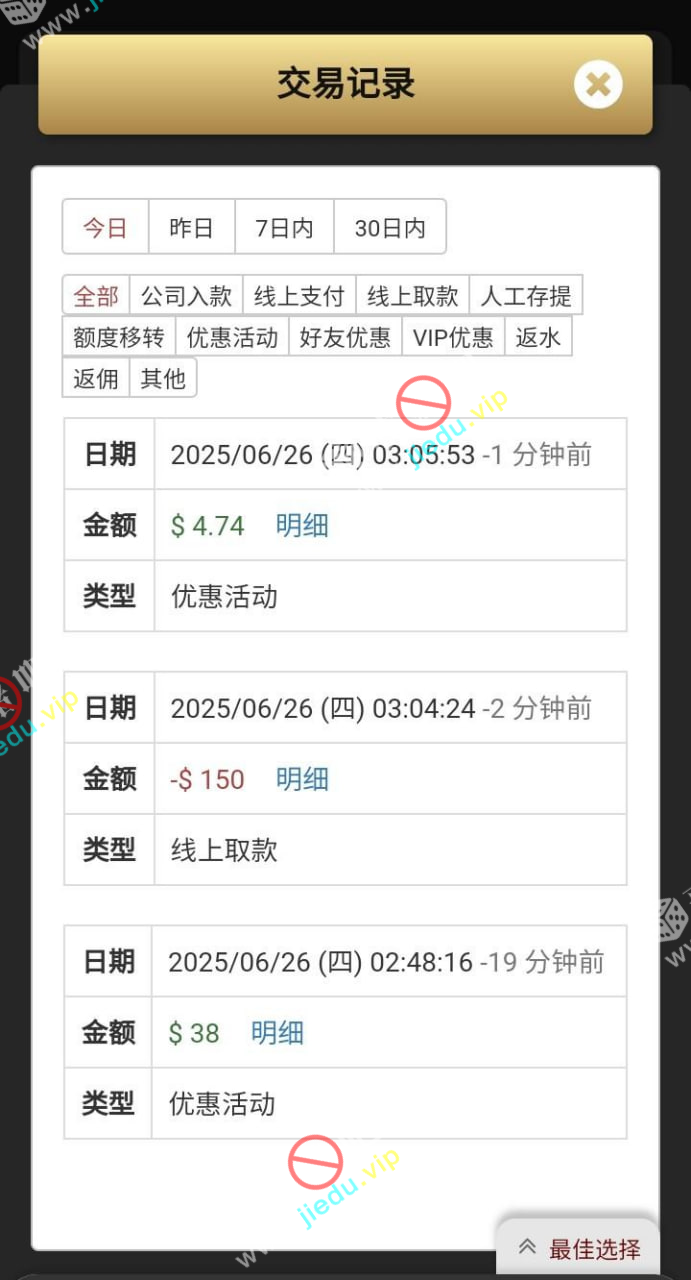Show records within 30日内
The height and width of the screenshot is (1280, 691).
(x=390, y=228)
